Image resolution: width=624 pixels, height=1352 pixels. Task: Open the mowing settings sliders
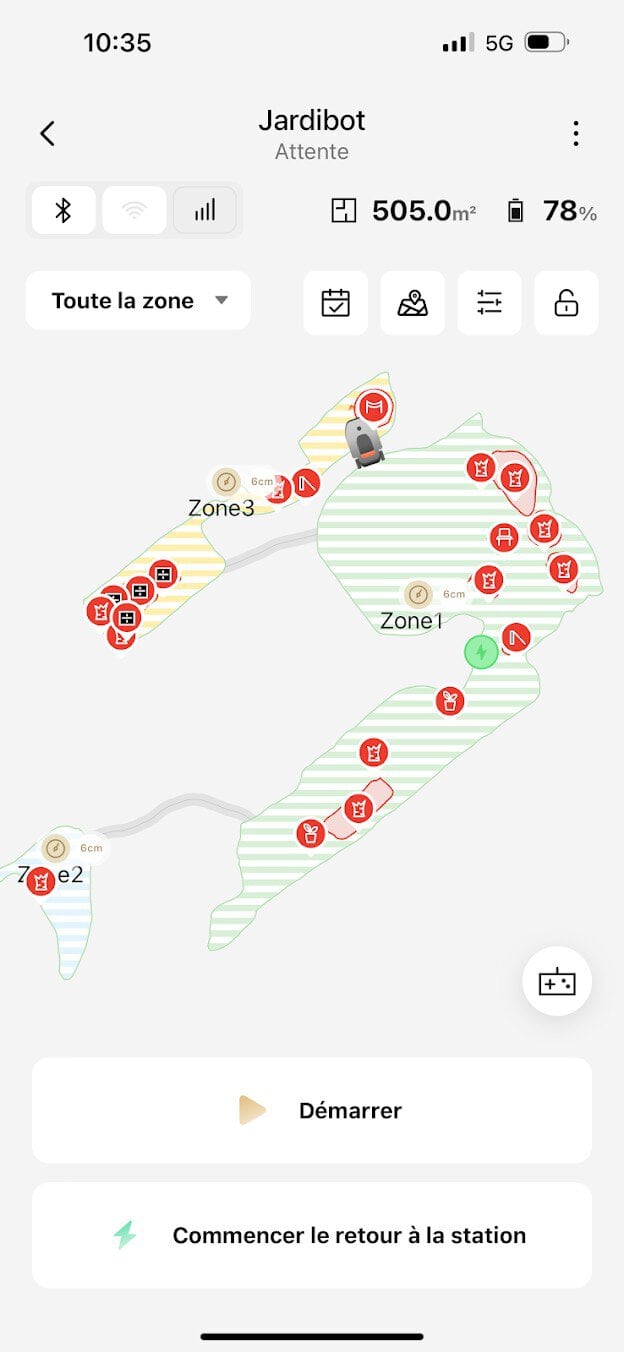tap(489, 303)
